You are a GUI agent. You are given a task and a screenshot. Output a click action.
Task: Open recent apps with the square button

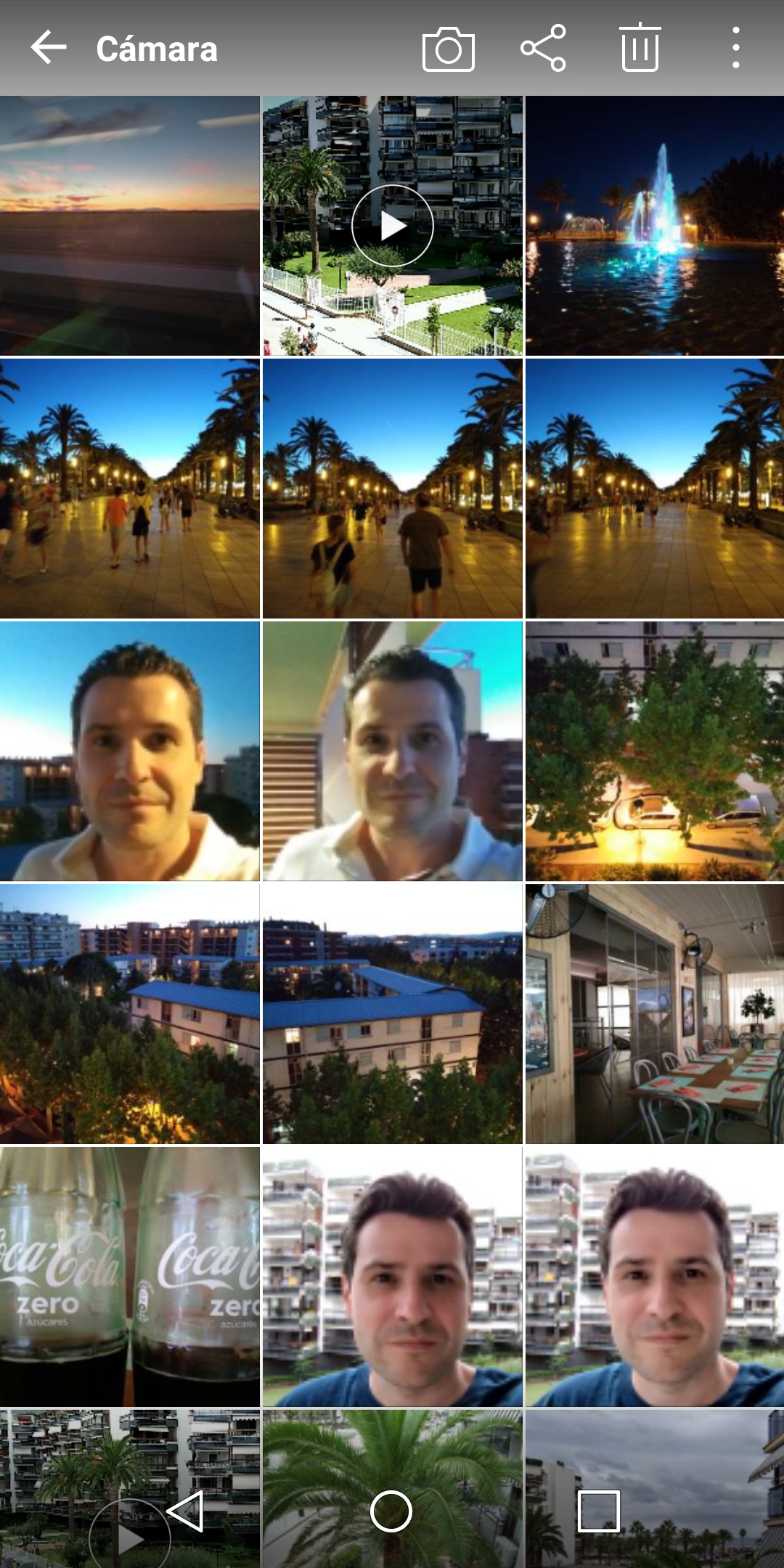tap(599, 1511)
